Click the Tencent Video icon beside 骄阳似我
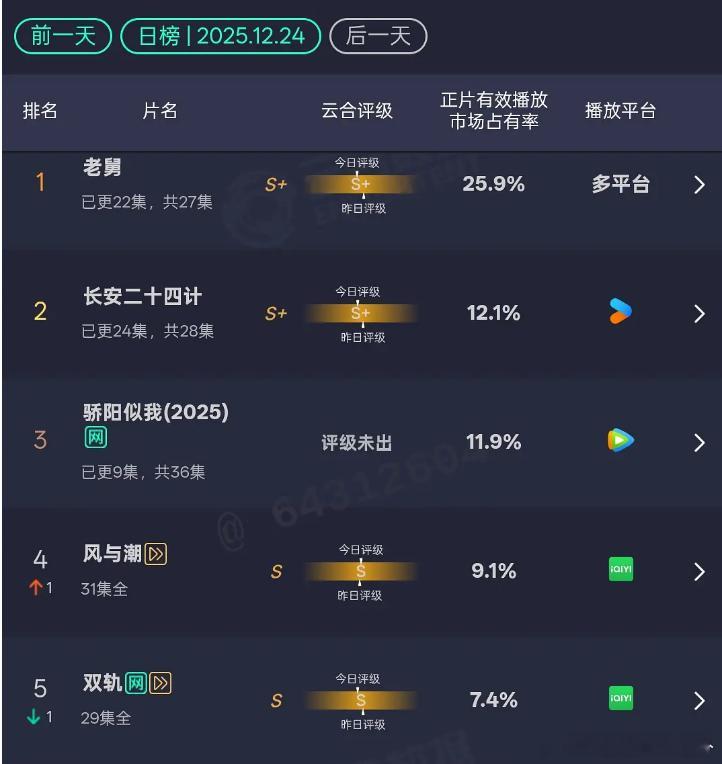The height and width of the screenshot is (764, 722). 619,441
